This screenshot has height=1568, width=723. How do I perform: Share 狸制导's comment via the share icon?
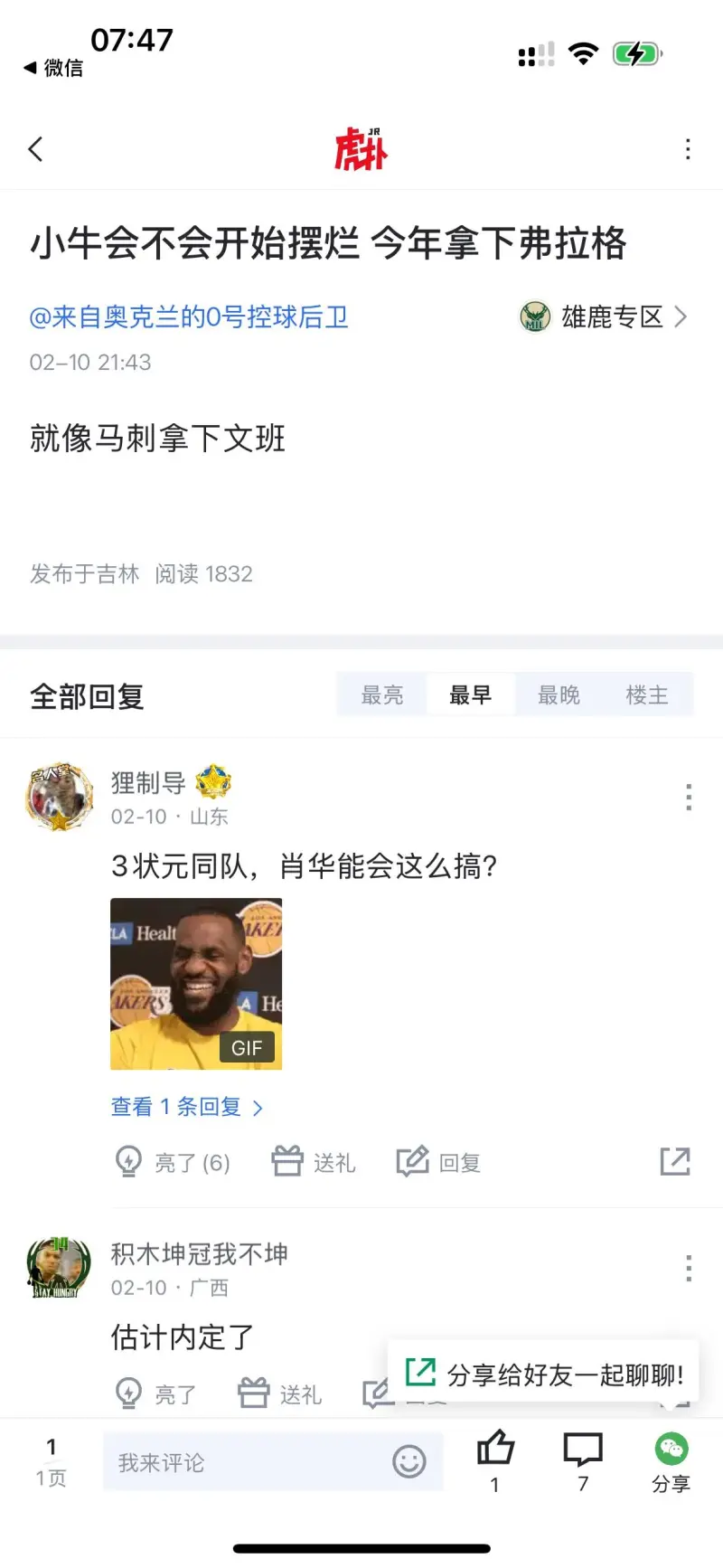click(x=675, y=1162)
